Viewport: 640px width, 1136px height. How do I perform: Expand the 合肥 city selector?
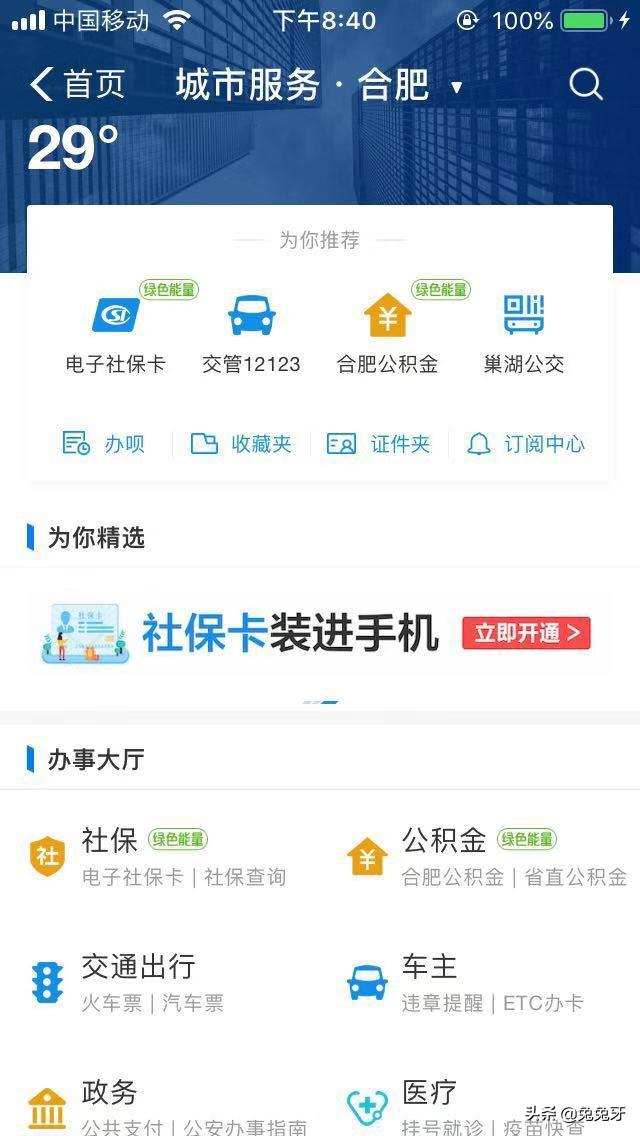pos(456,88)
